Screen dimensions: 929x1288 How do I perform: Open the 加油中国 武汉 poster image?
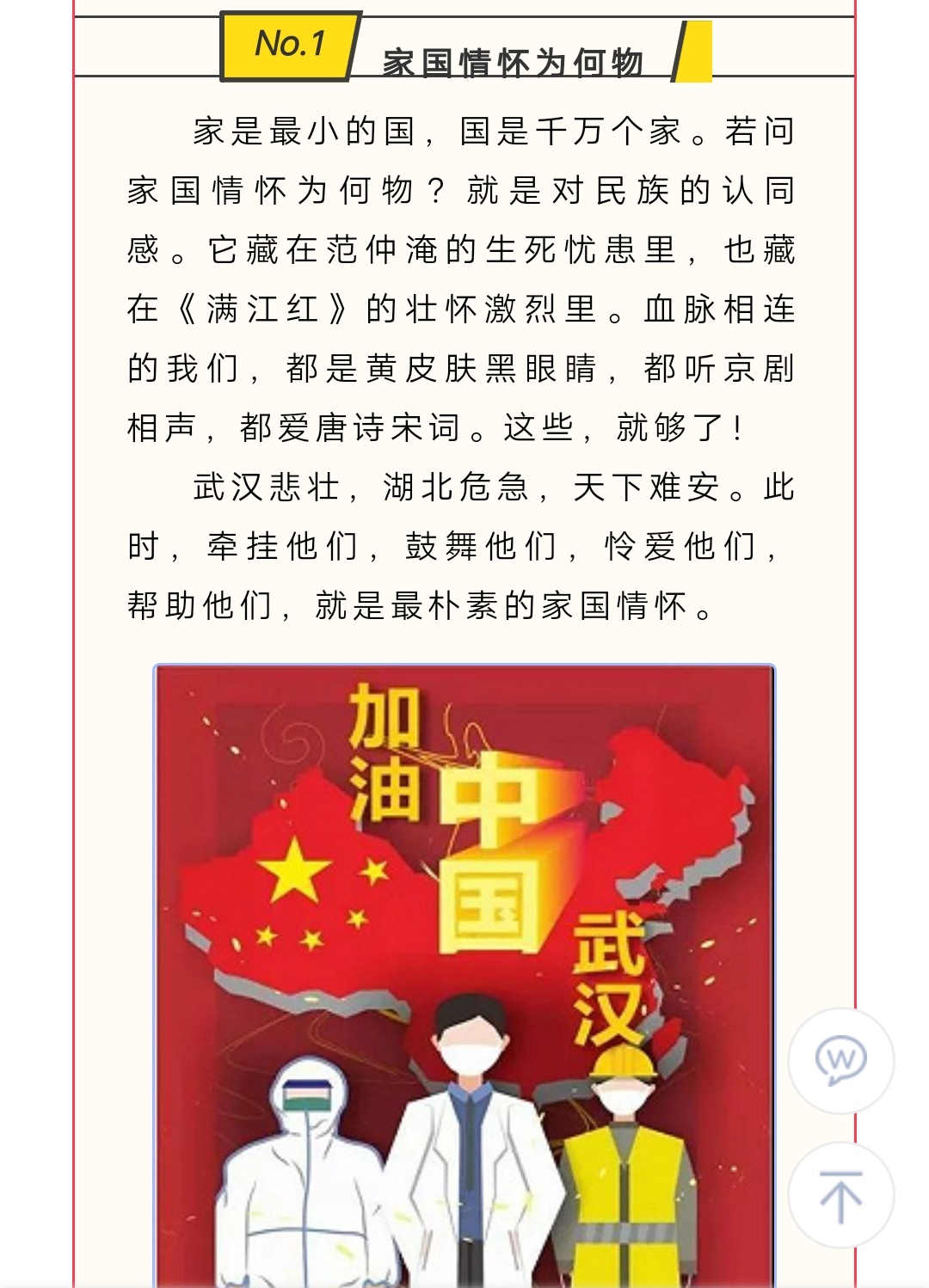pos(464,972)
